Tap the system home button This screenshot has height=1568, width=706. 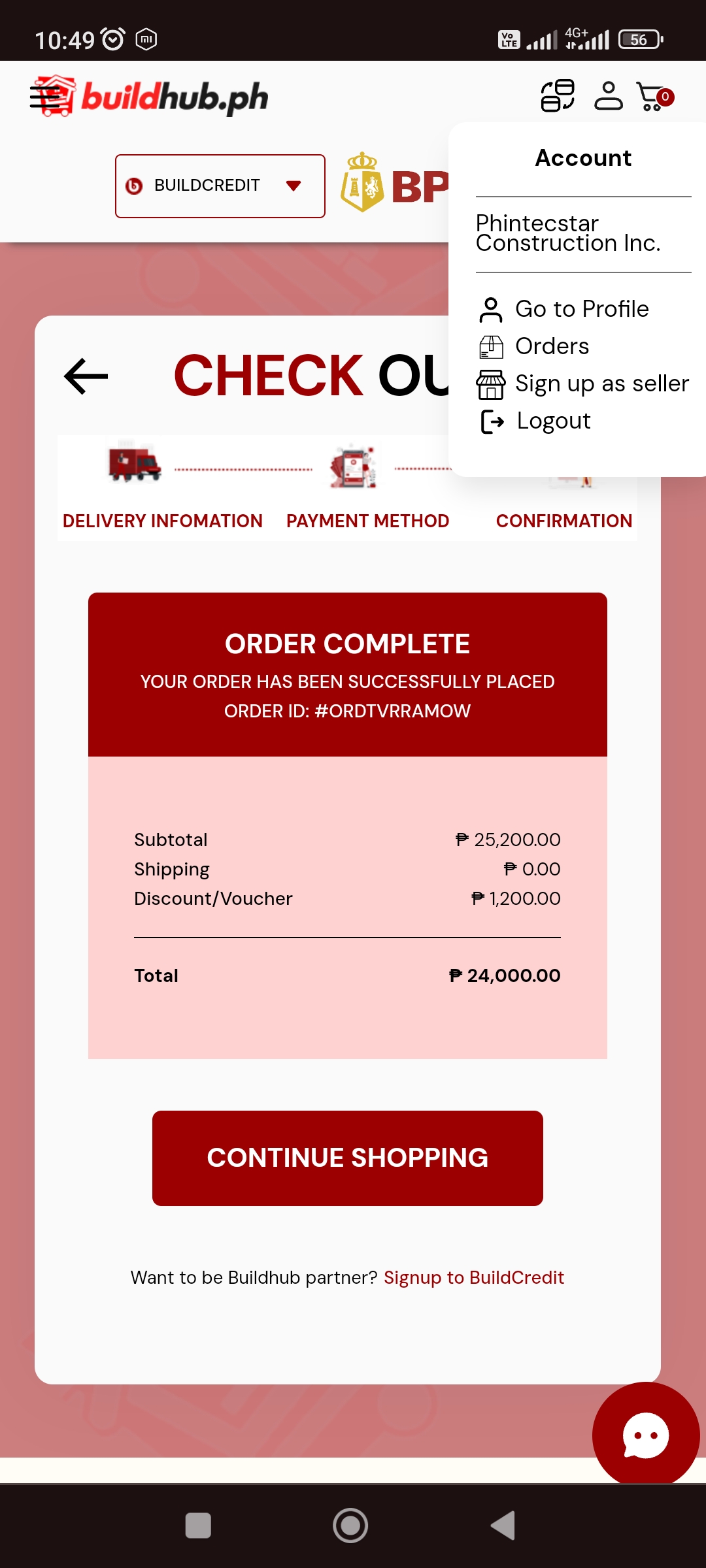(350, 1526)
